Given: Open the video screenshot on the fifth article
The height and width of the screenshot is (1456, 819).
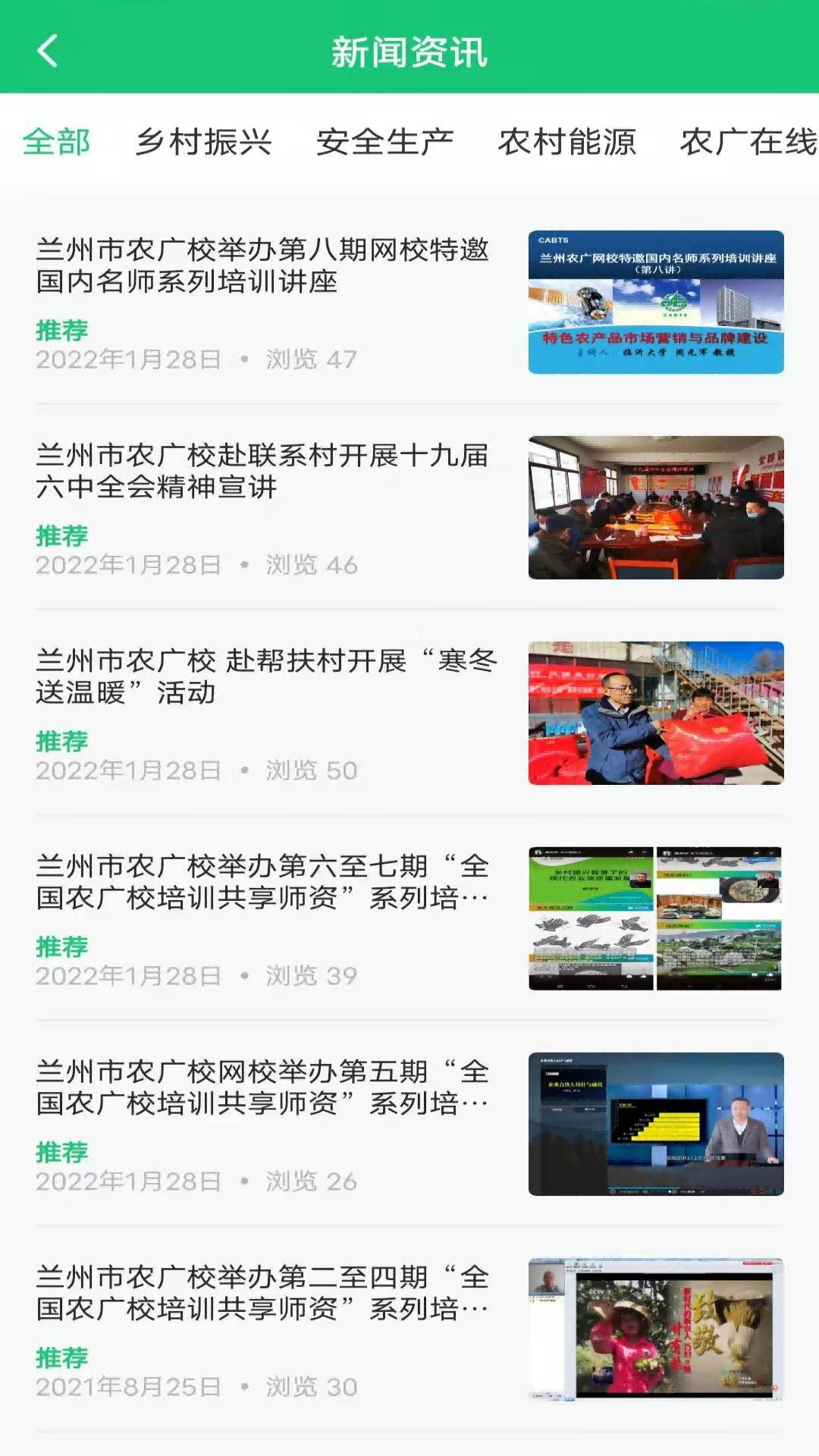Looking at the screenshot, I should 657,1124.
